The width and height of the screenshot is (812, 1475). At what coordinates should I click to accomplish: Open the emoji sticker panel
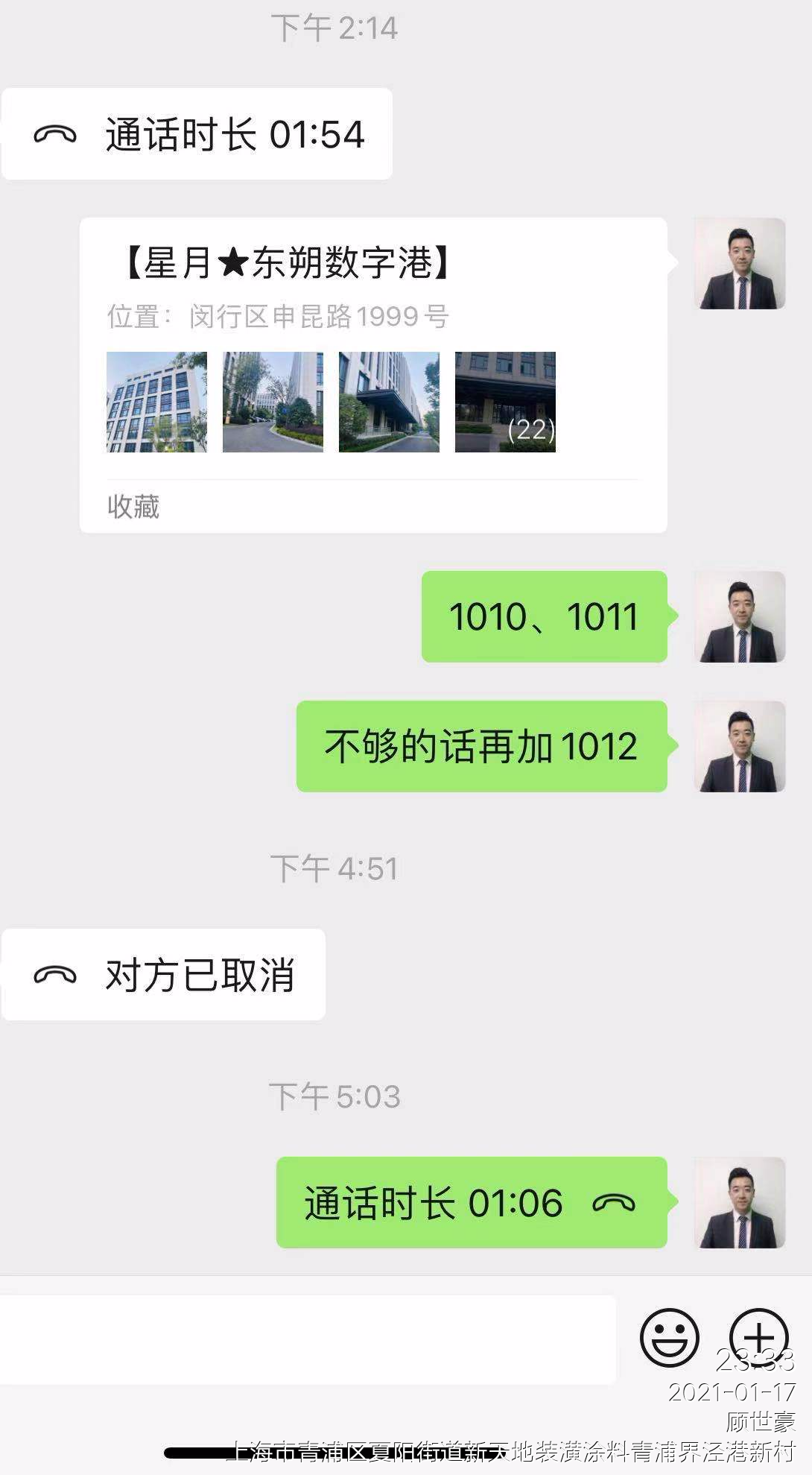[669, 1338]
